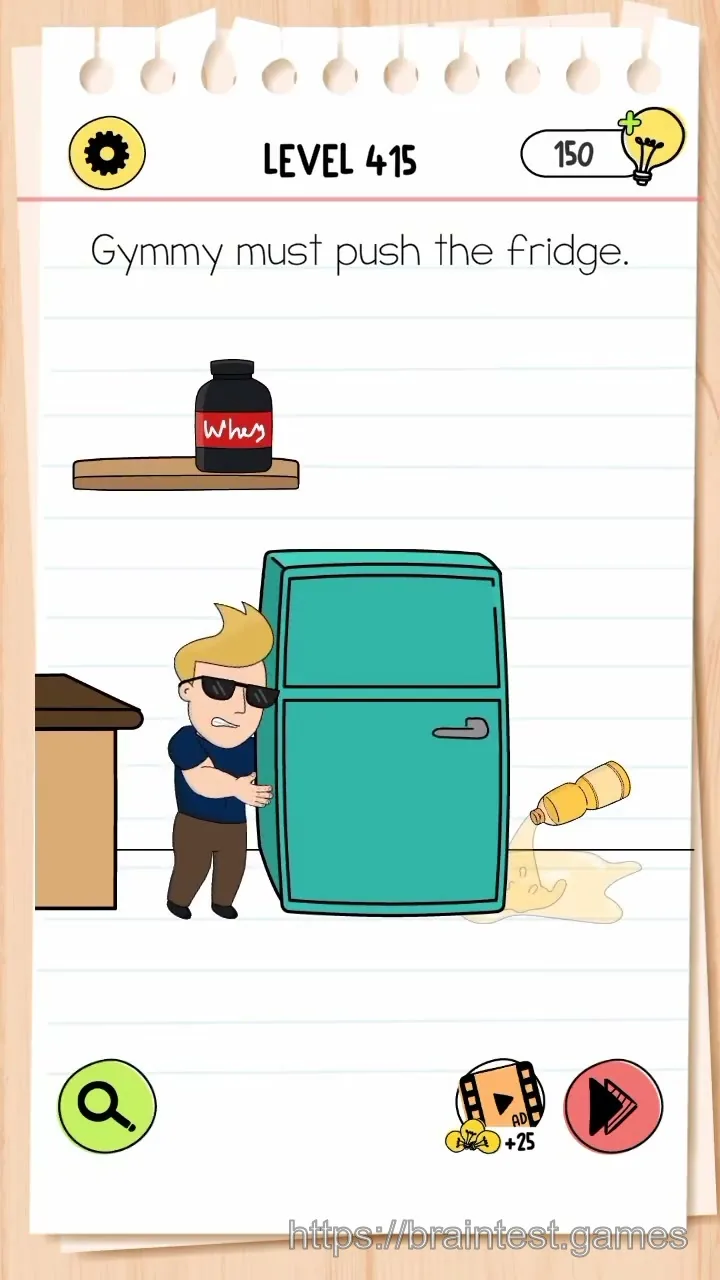This screenshot has height=1280, width=720.
Task: Open the settings gear
Action: click(107, 153)
